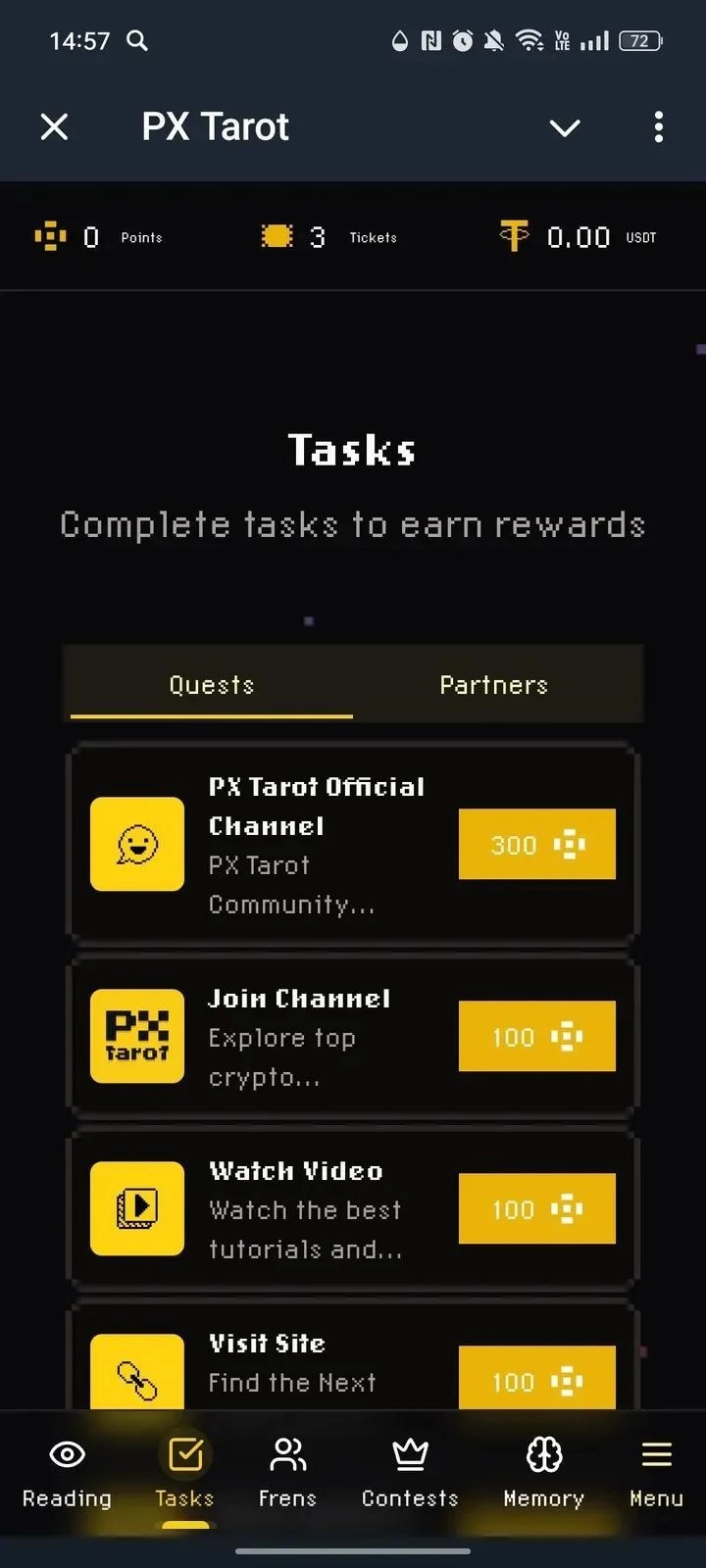Open the Reading tab

point(67,1472)
